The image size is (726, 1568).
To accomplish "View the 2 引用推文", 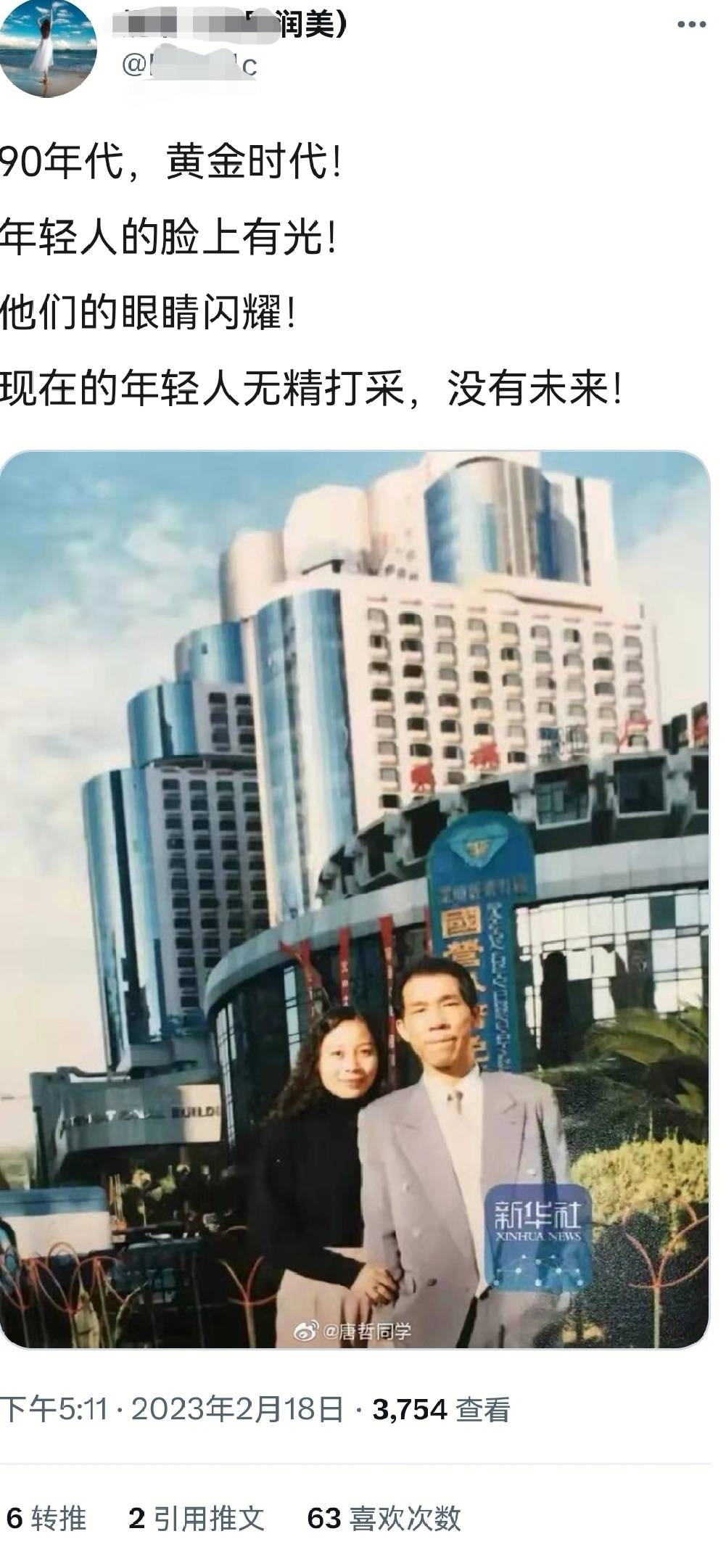I will [196, 1518].
